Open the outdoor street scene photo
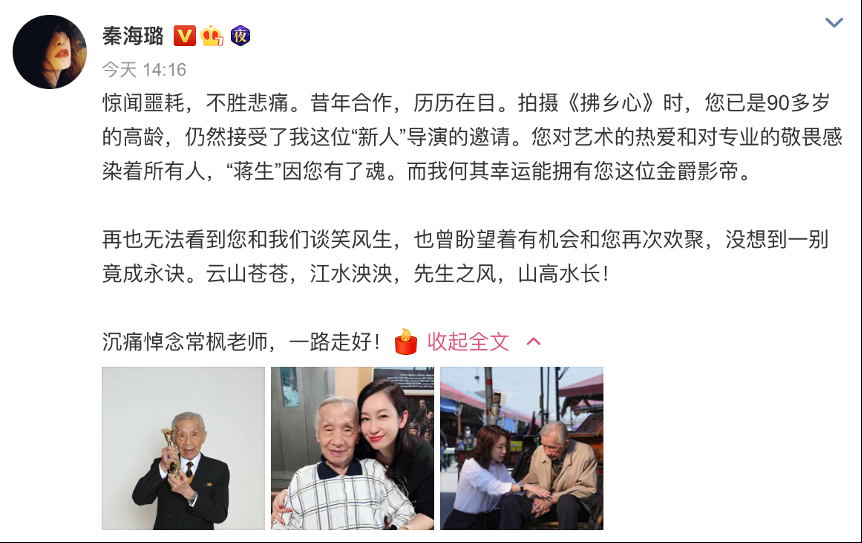This screenshot has height=543, width=862. (x=521, y=448)
